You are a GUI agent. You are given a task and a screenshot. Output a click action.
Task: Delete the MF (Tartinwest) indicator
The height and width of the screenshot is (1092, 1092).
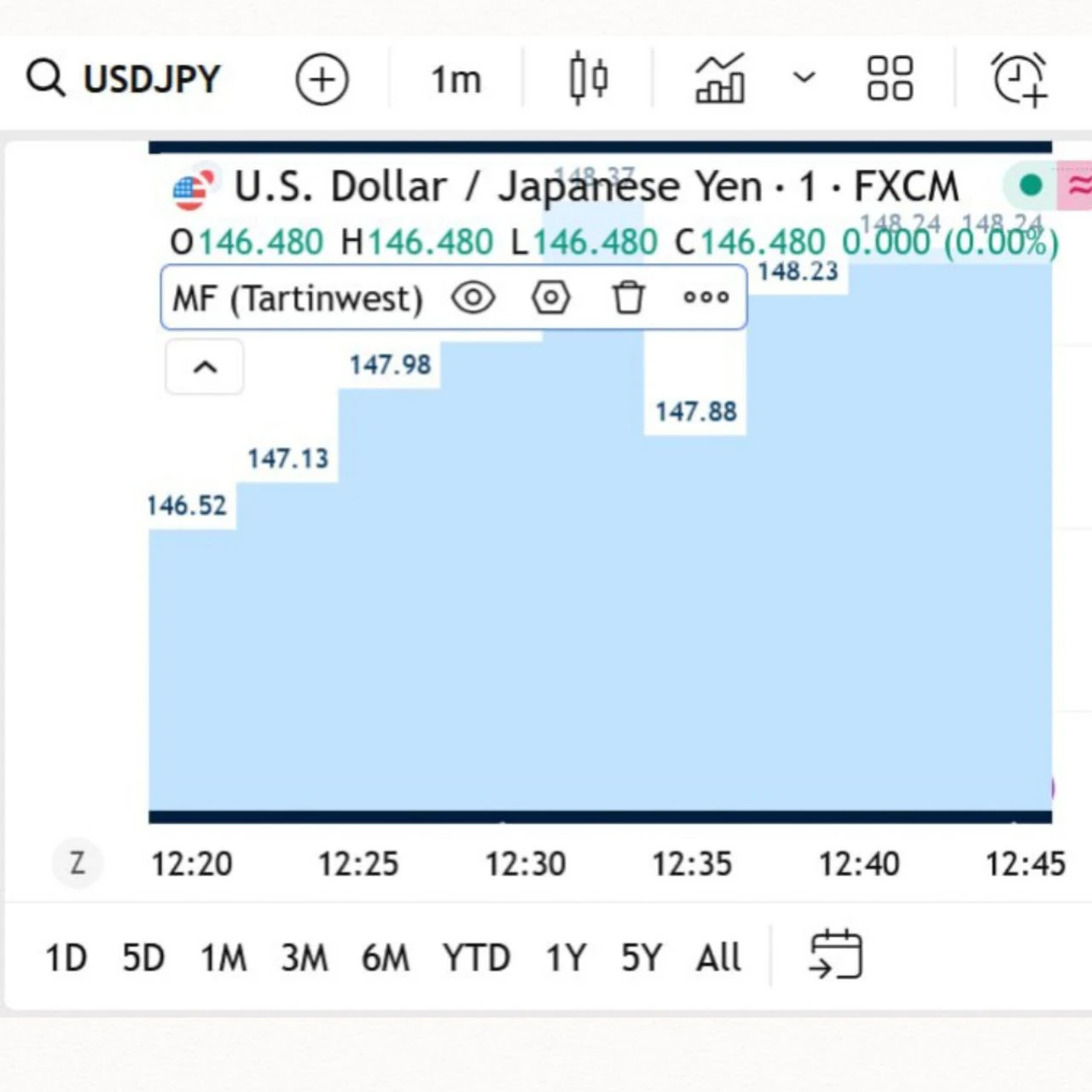tap(629, 298)
